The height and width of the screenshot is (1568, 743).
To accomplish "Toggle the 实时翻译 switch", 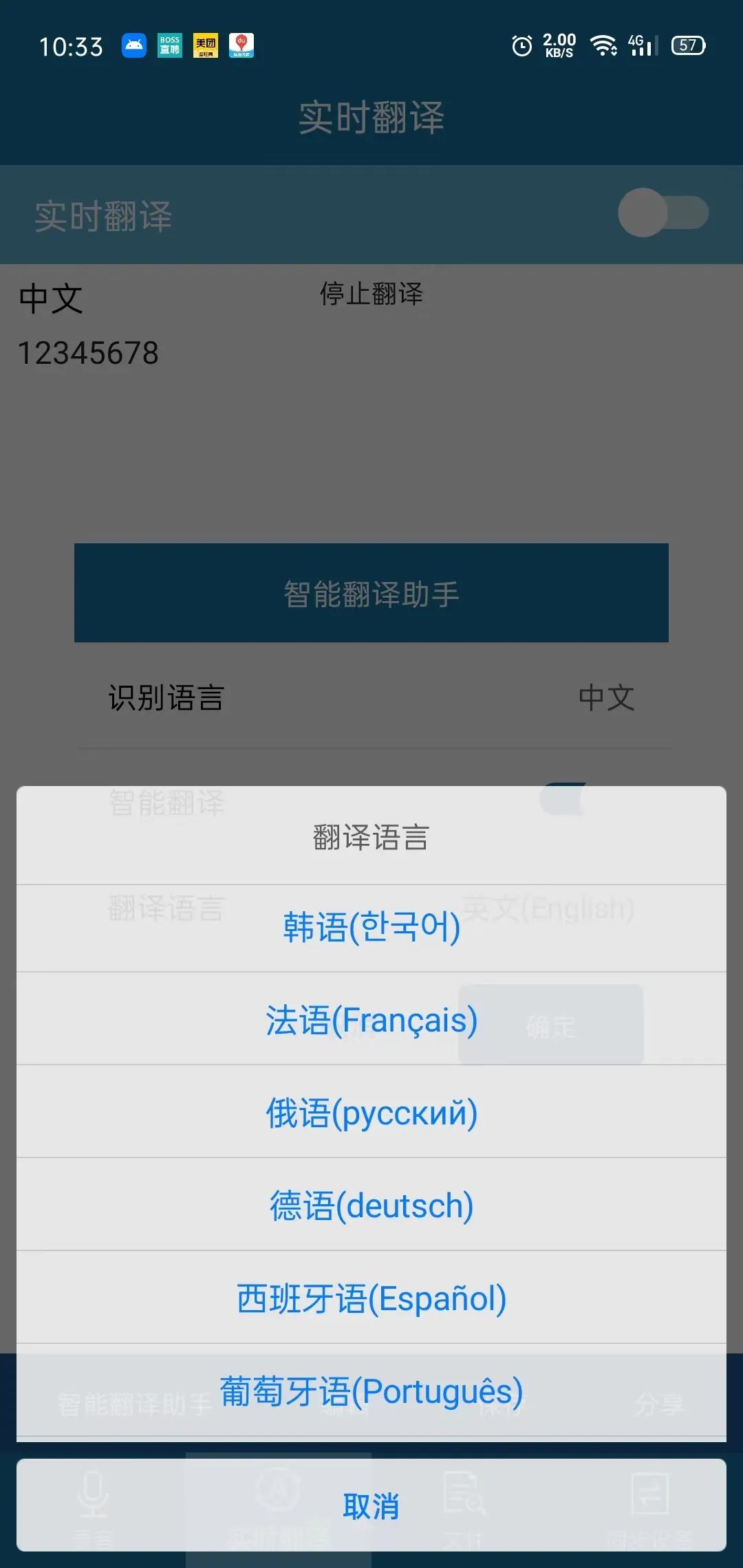I will click(x=664, y=213).
